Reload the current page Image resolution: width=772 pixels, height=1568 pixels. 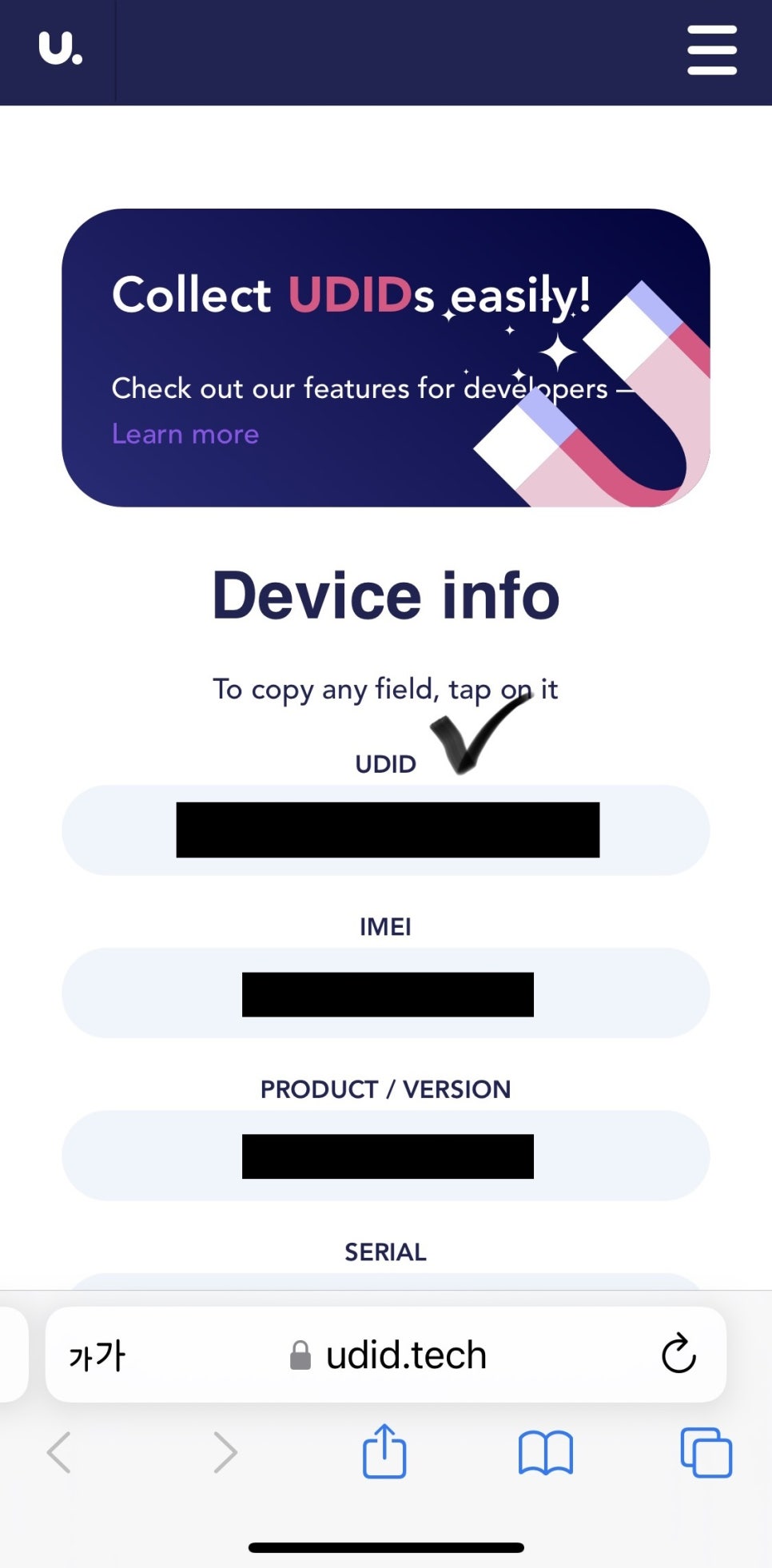[678, 1353]
